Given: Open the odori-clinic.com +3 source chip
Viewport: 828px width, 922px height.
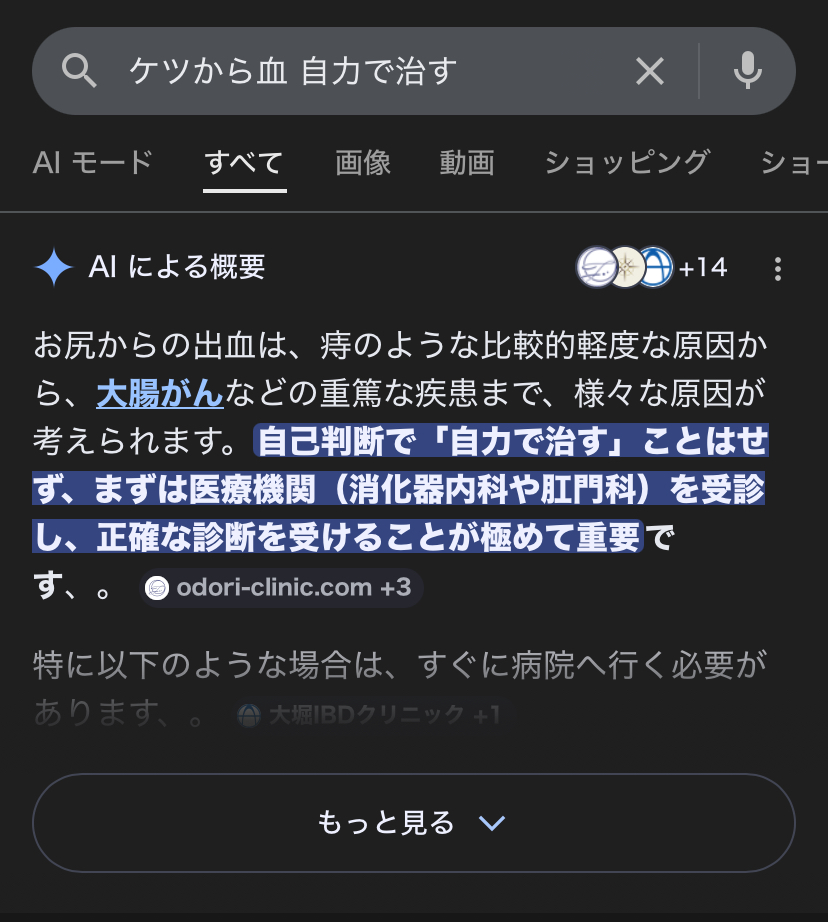Looking at the screenshot, I should pos(281,588).
